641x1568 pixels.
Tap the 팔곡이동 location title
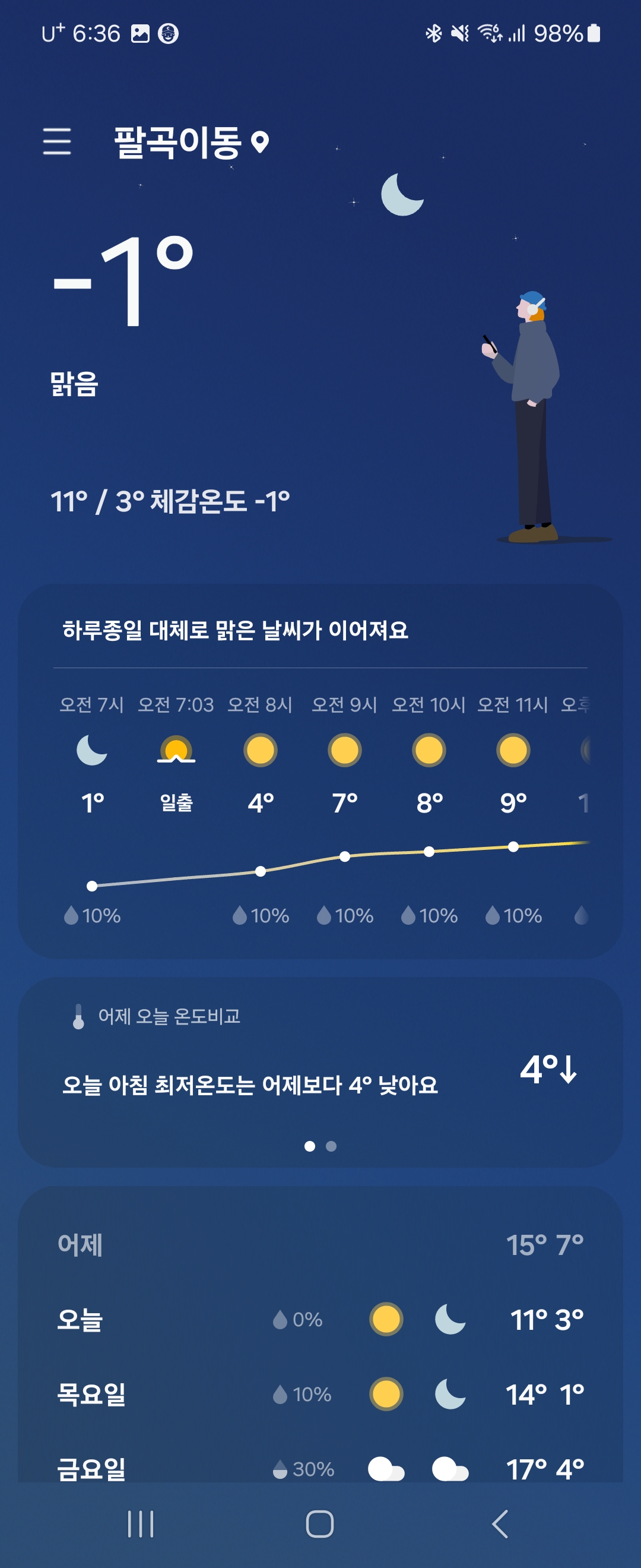pos(177,143)
